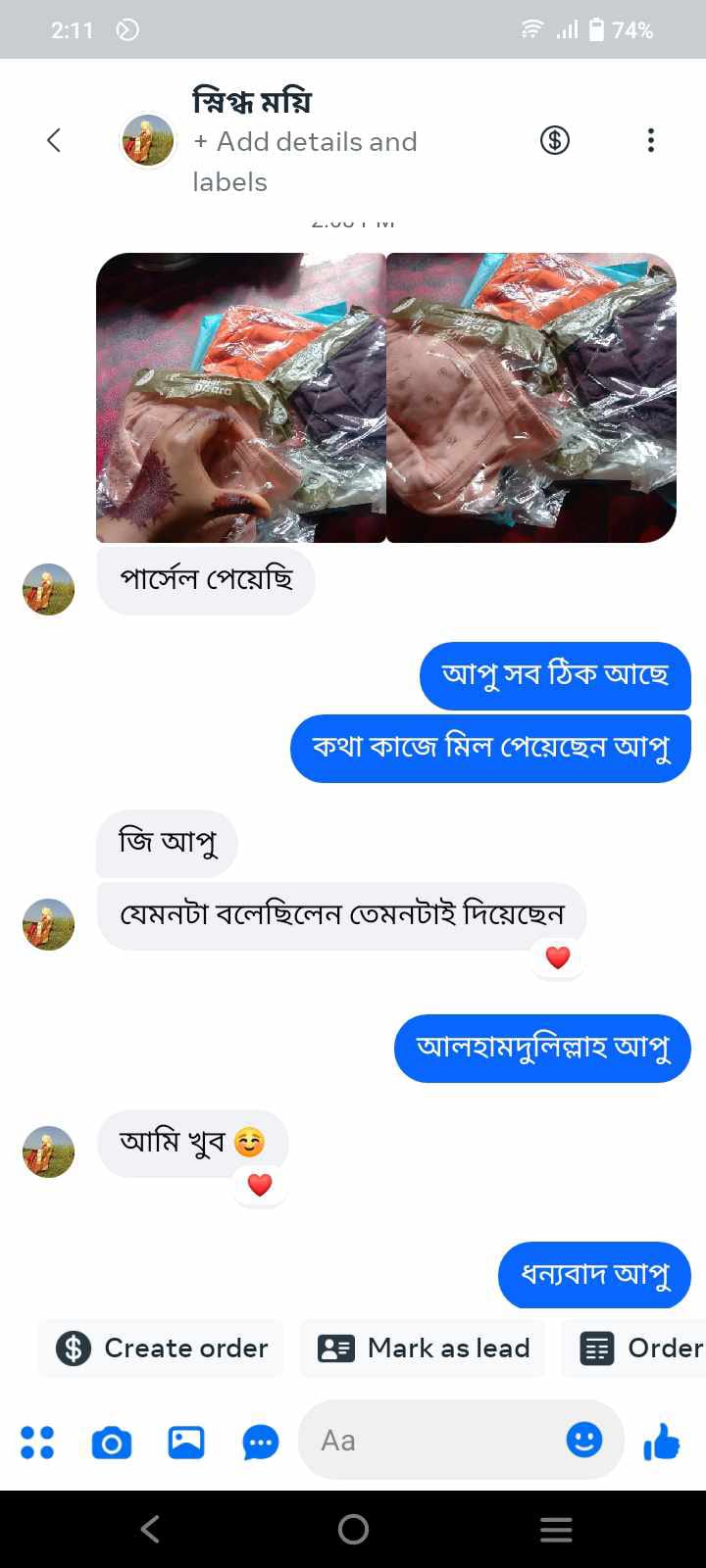Open the gallery image picker
Image resolution: width=706 pixels, height=1568 pixels.
coord(185,1442)
